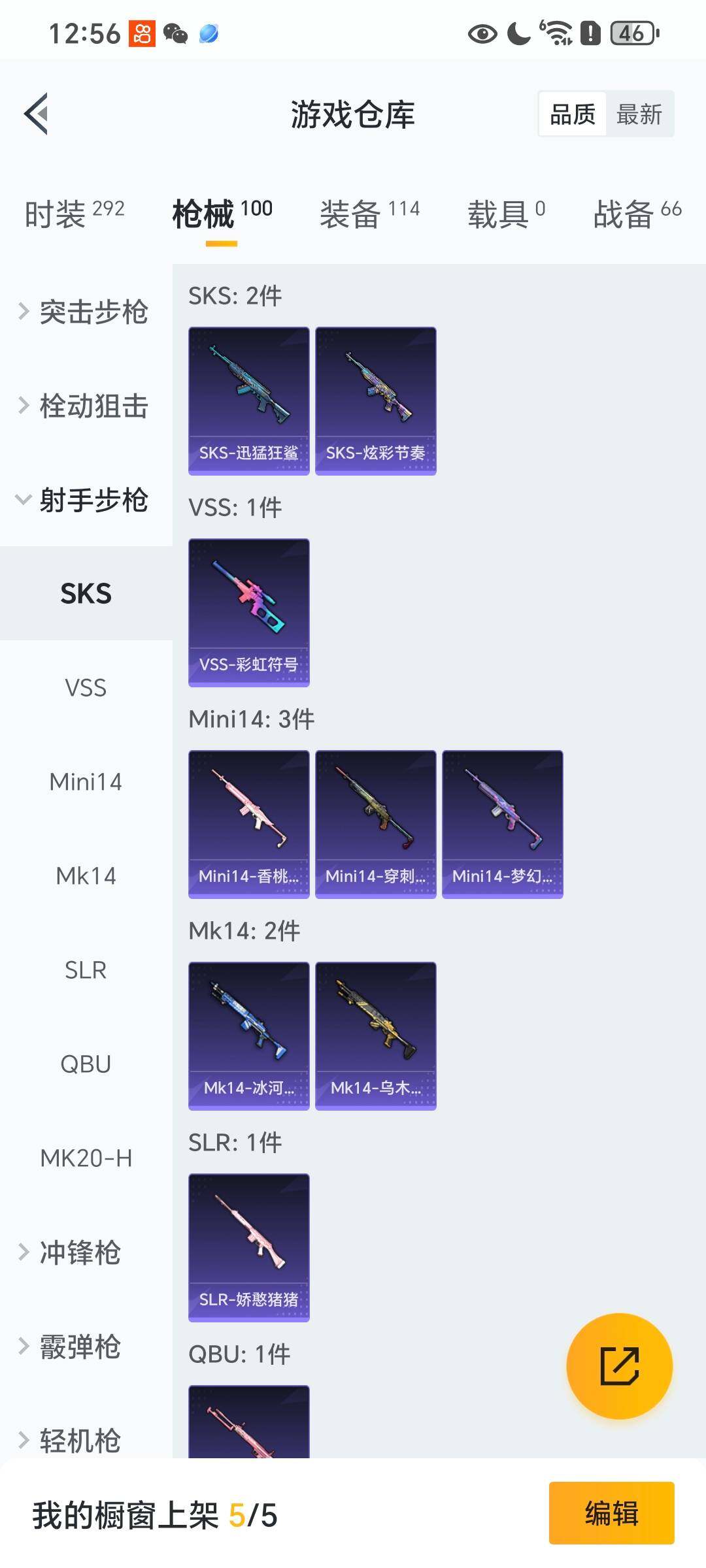
Task: Select MK20-H in the side list
Action: [x=86, y=1158]
